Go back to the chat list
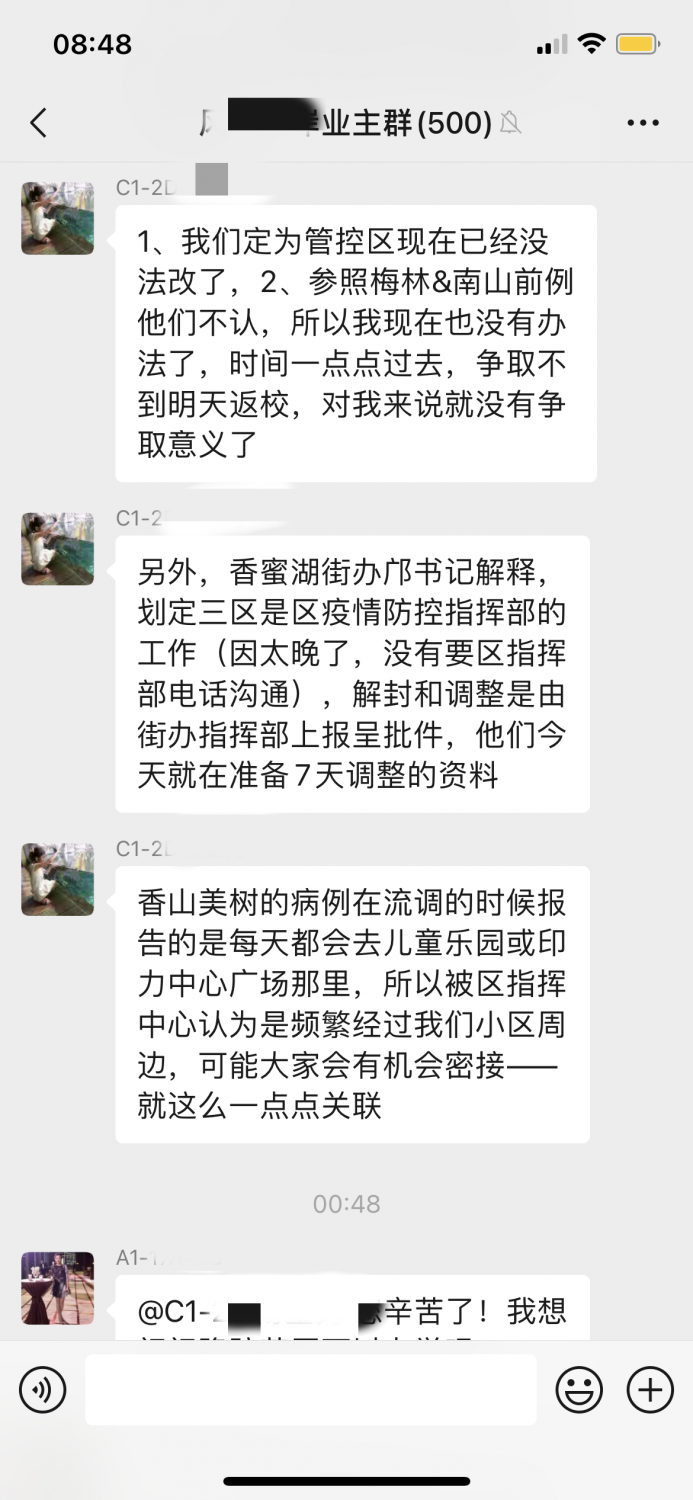This screenshot has width=693, height=1500. pyautogui.click(x=38, y=123)
